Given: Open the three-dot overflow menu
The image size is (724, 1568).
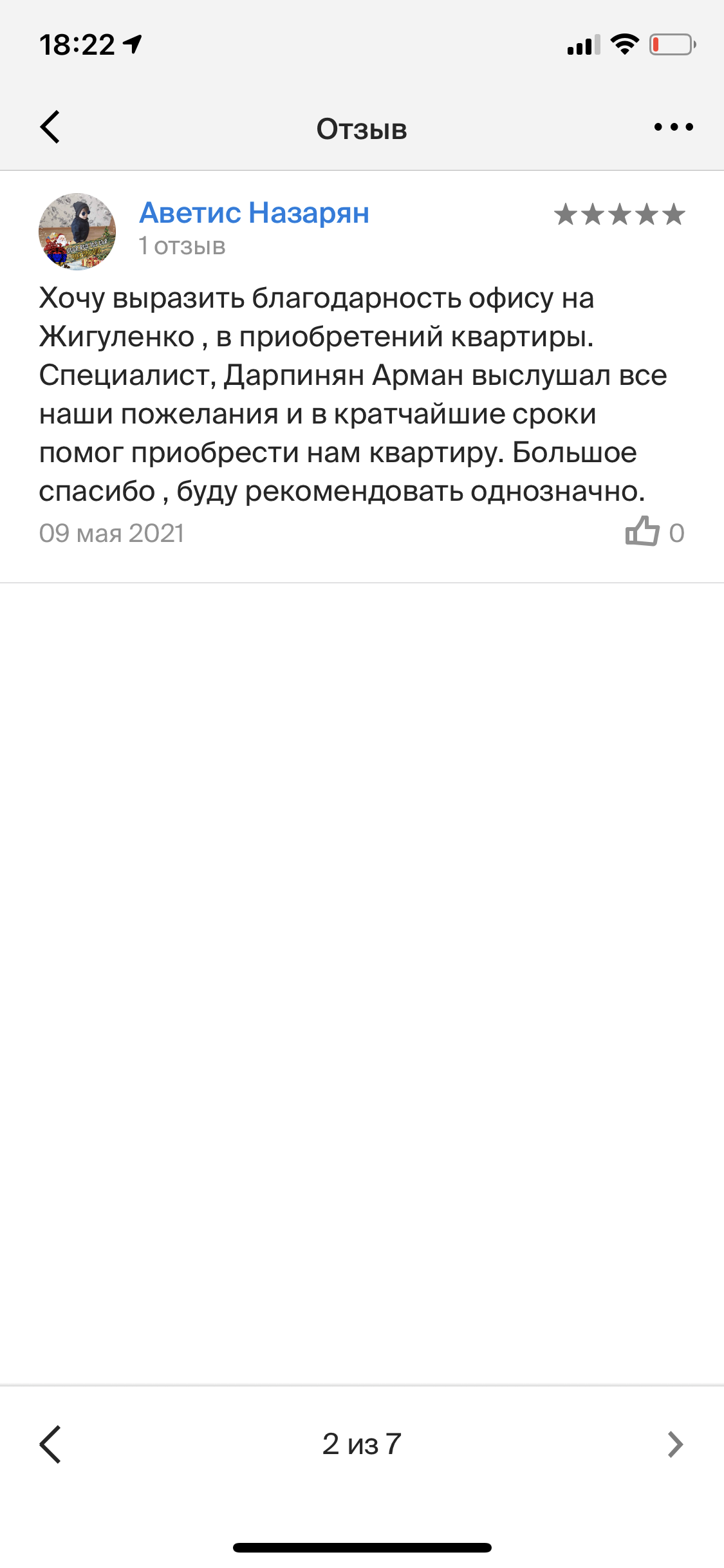Looking at the screenshot, I should (673, 127).
